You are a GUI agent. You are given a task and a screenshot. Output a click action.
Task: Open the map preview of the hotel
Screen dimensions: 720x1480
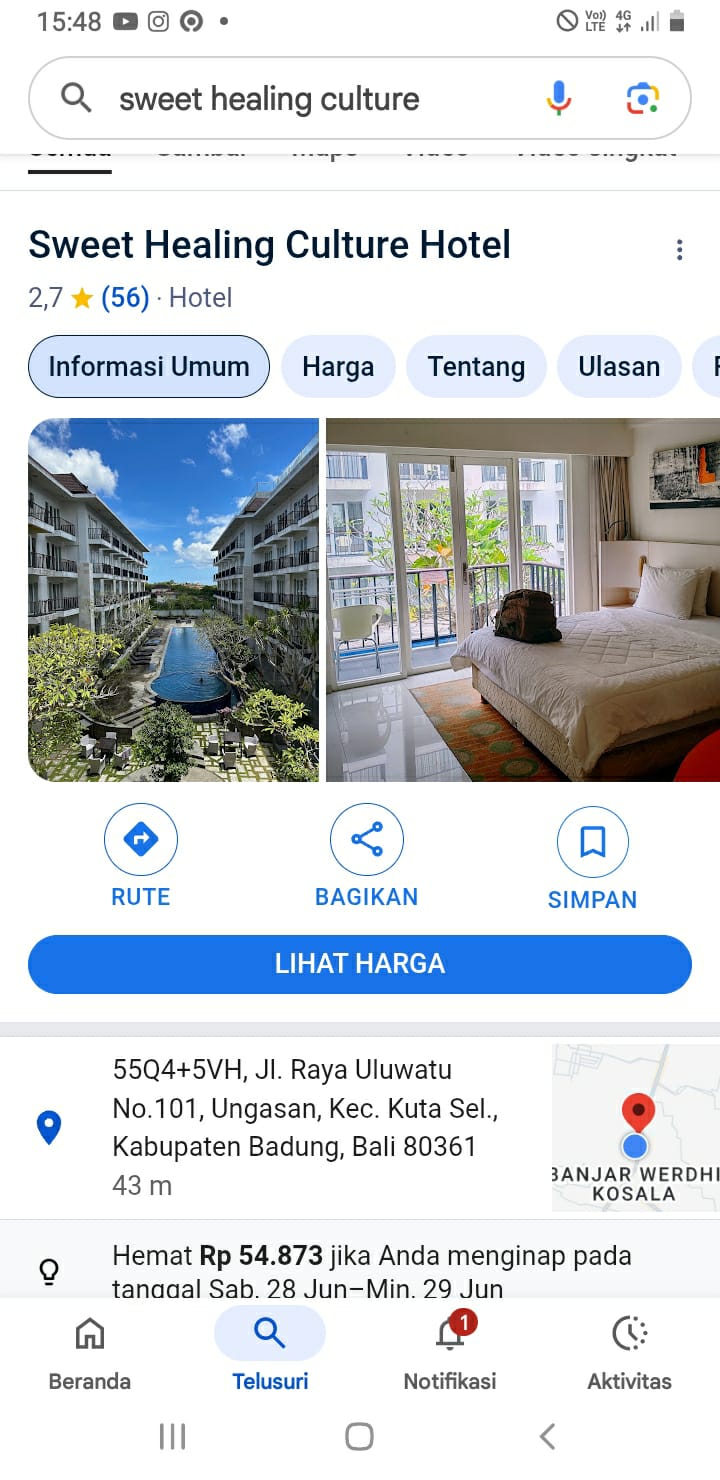pos(636,1128)
